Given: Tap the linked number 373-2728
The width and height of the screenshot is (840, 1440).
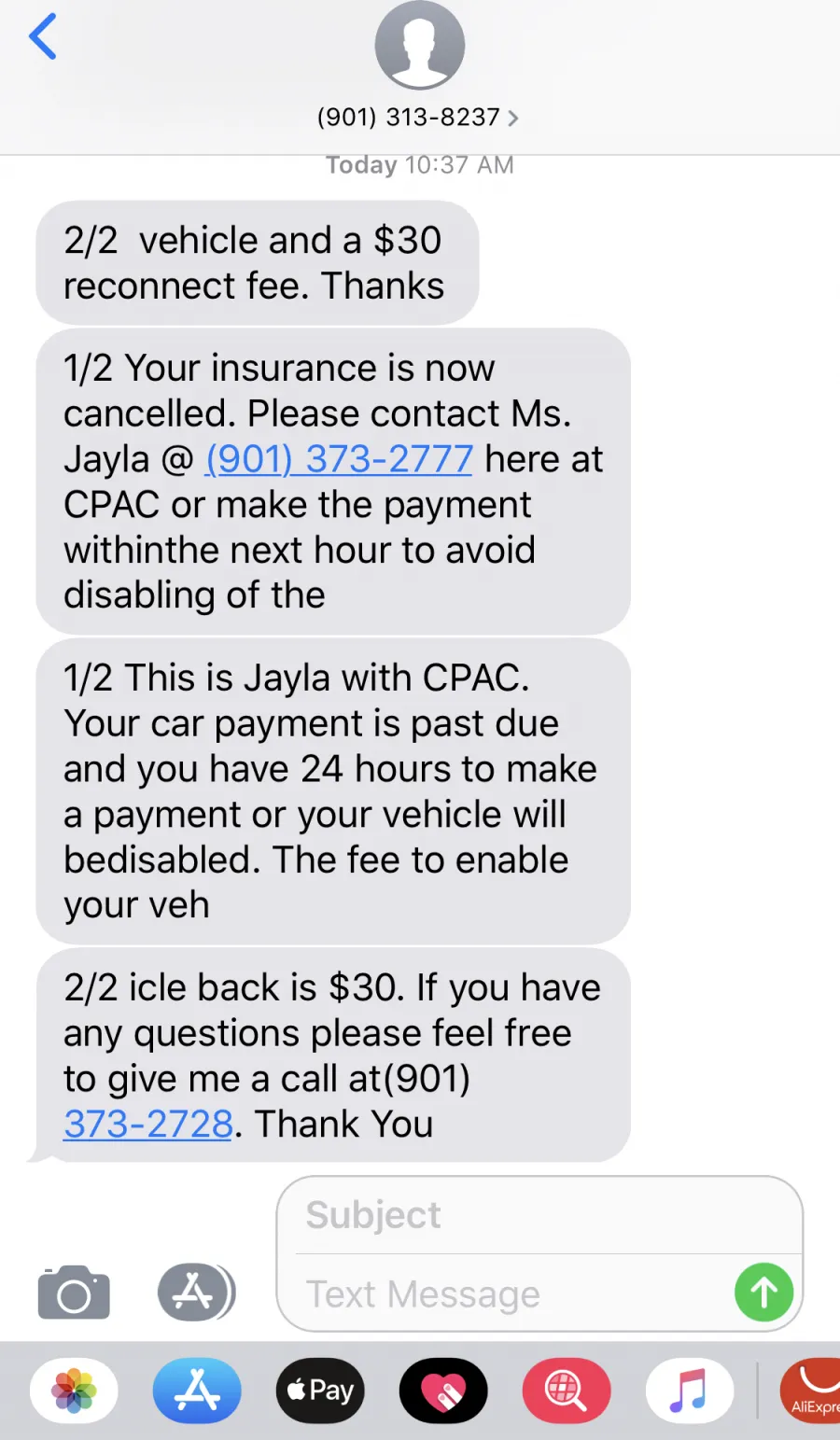Looking at the screenshot, I should pos(147,1124).
